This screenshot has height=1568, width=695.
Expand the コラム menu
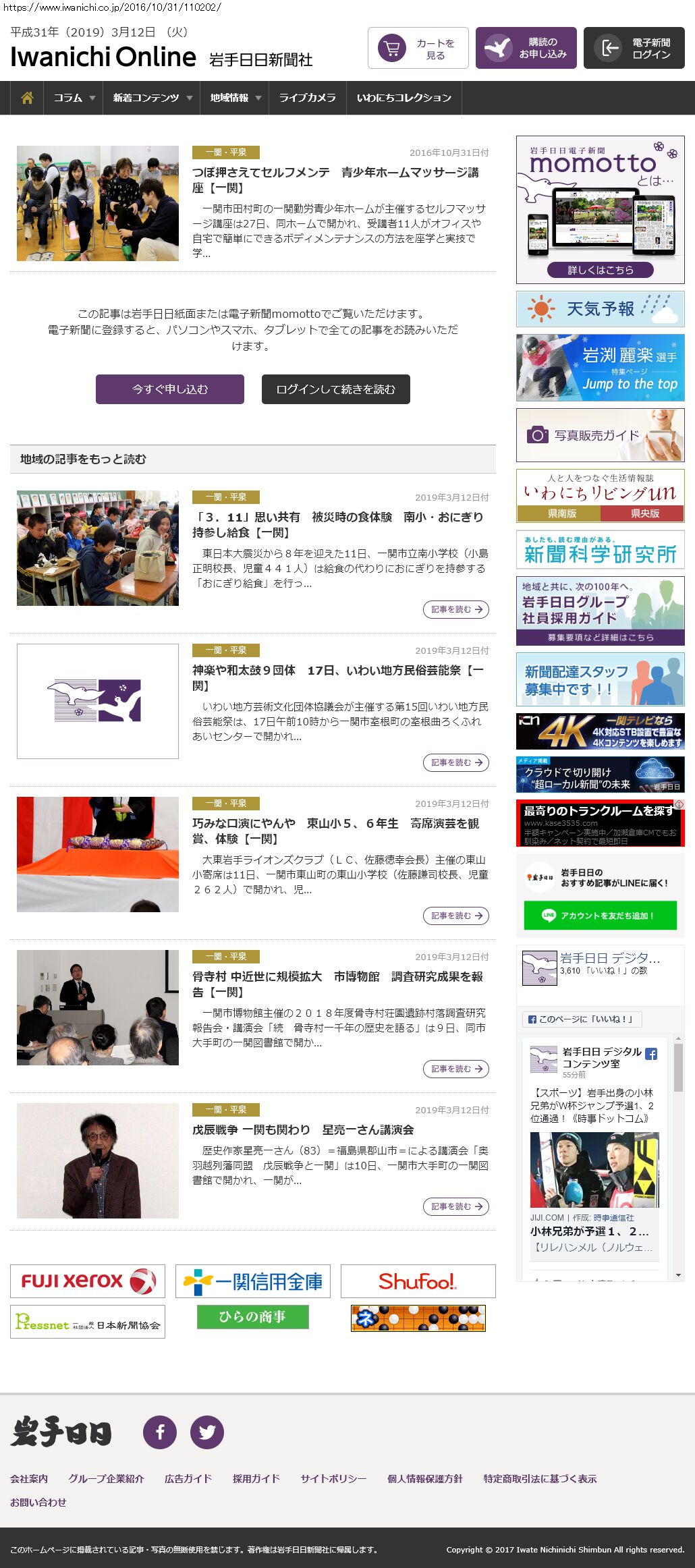(74, 98)
